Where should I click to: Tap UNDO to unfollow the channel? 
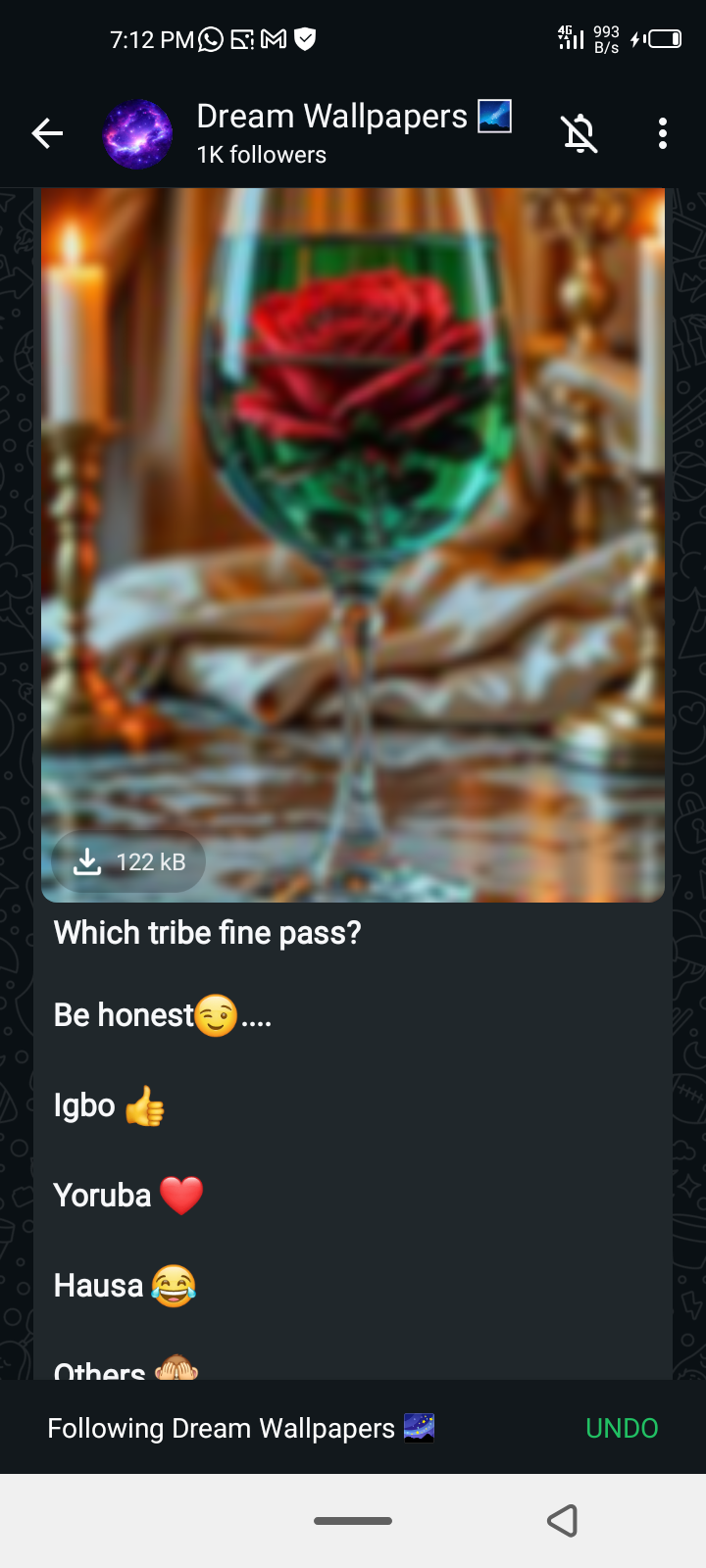[621, 1428]
